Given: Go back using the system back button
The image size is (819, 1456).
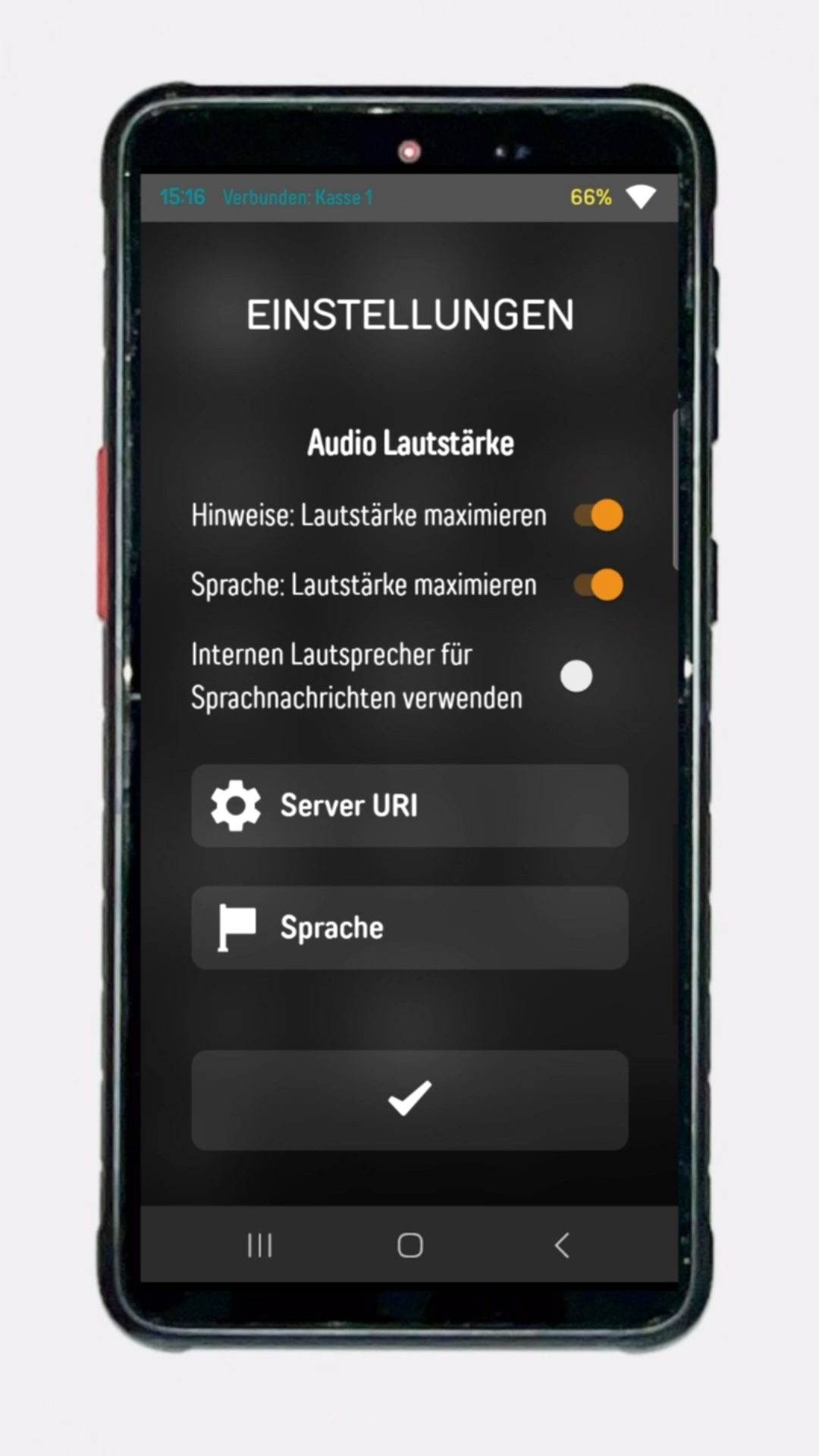Looking at the screenshot, I should click(x=562, y=1245).
